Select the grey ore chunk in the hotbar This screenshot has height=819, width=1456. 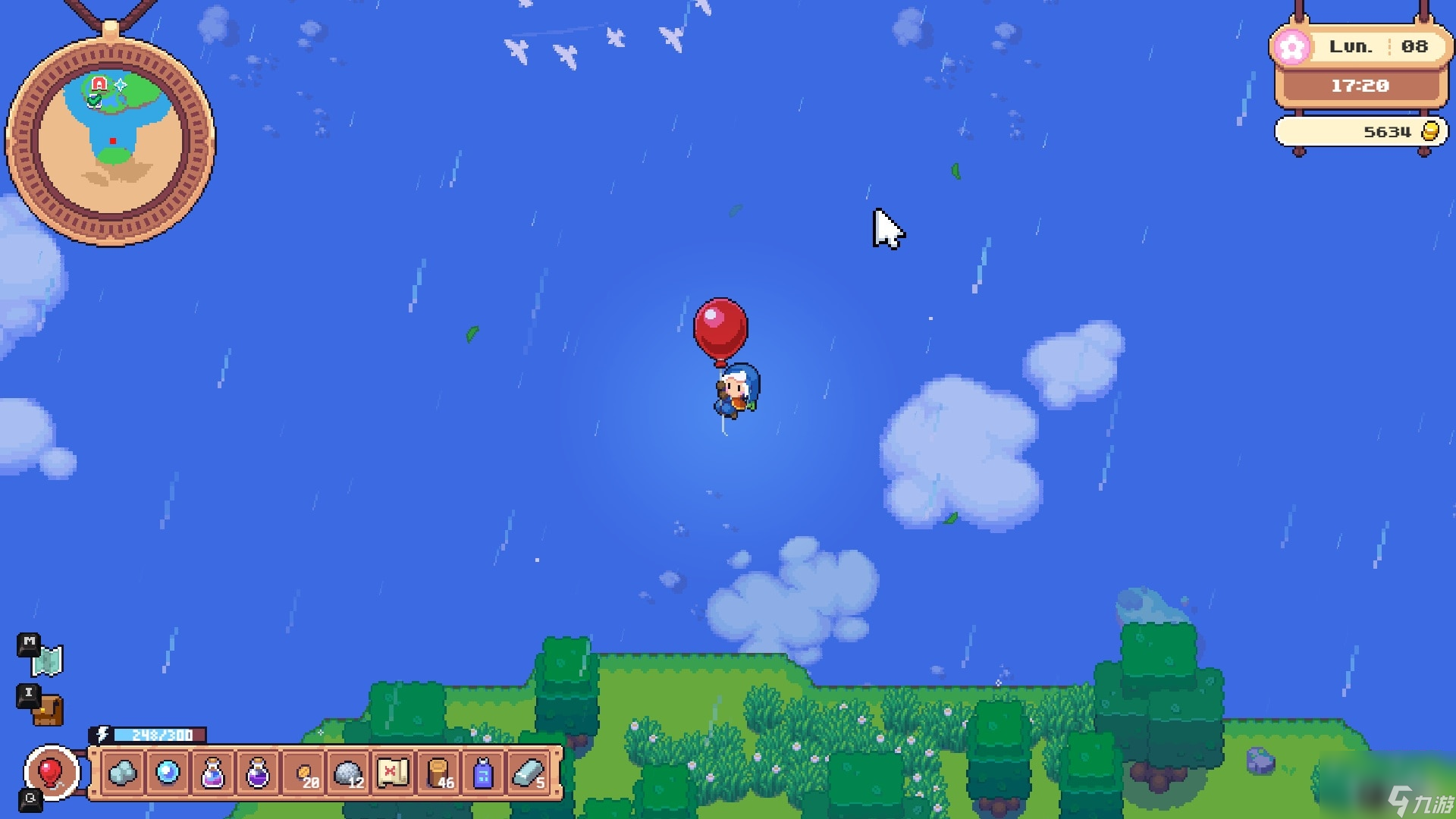click(x=123, y=773)
